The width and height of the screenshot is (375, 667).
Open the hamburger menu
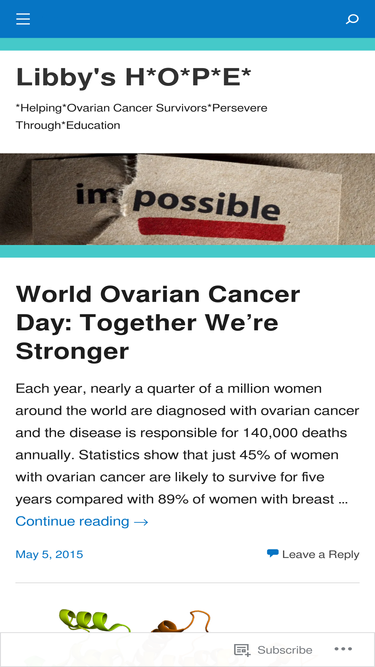click(x=23, y=19)
